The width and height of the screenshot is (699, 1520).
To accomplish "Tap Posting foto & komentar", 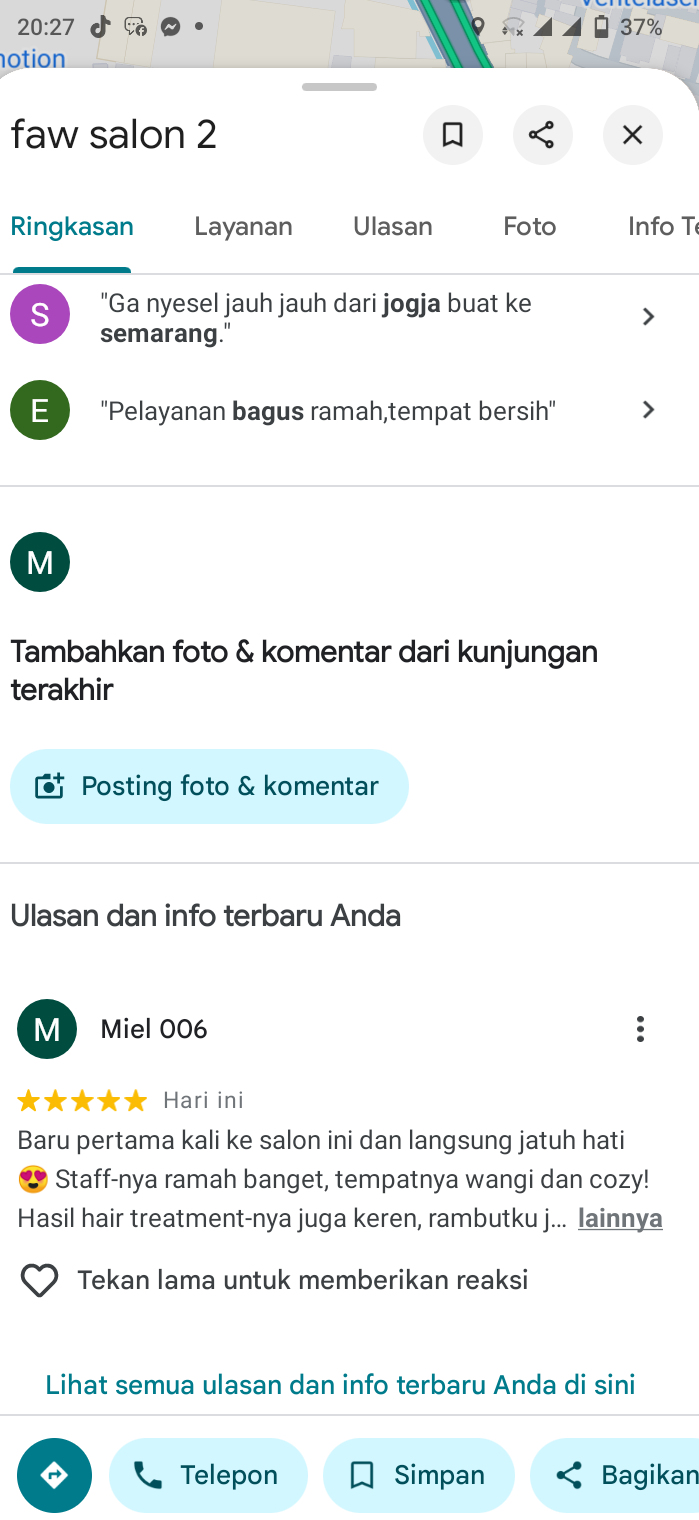I will (209, 786).
